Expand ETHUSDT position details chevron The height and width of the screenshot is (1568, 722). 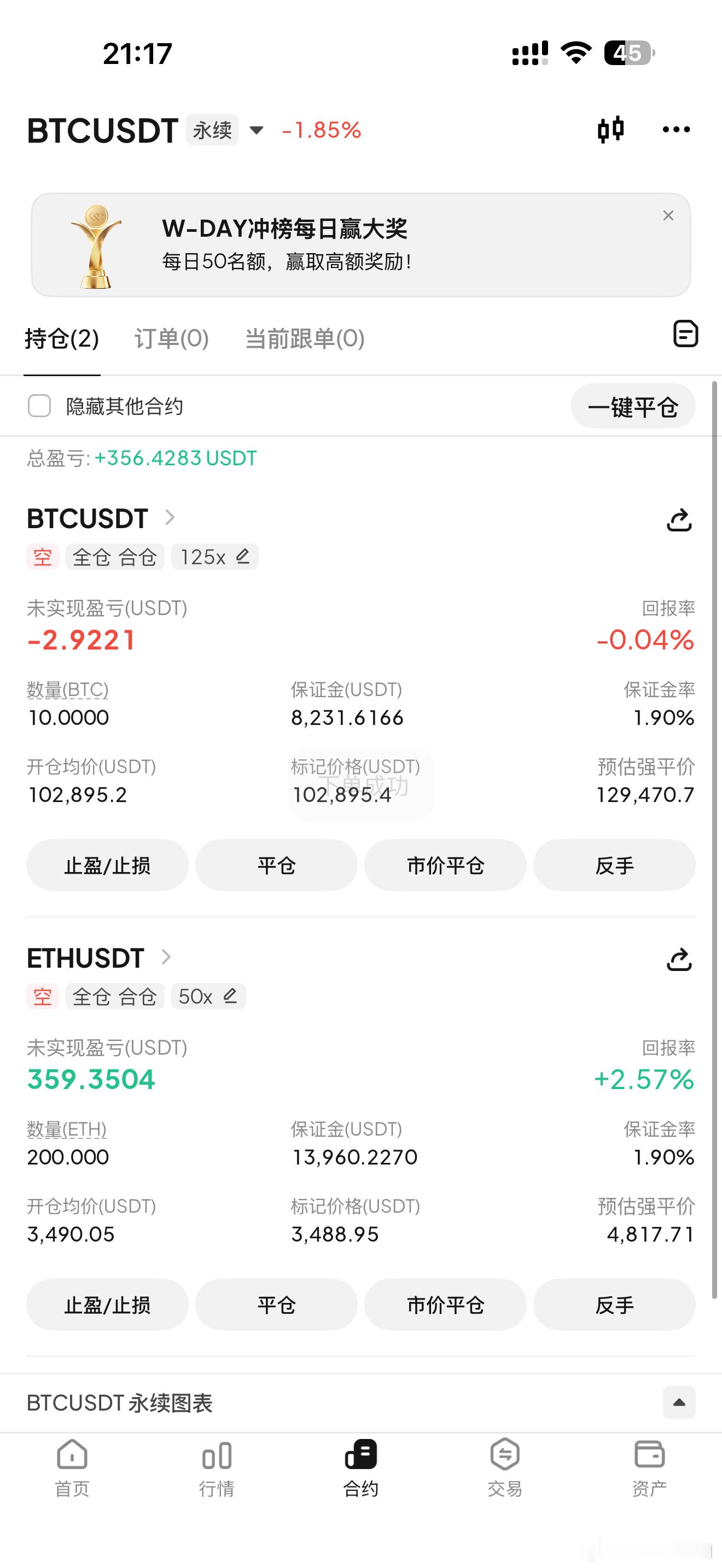pos(166,957)
